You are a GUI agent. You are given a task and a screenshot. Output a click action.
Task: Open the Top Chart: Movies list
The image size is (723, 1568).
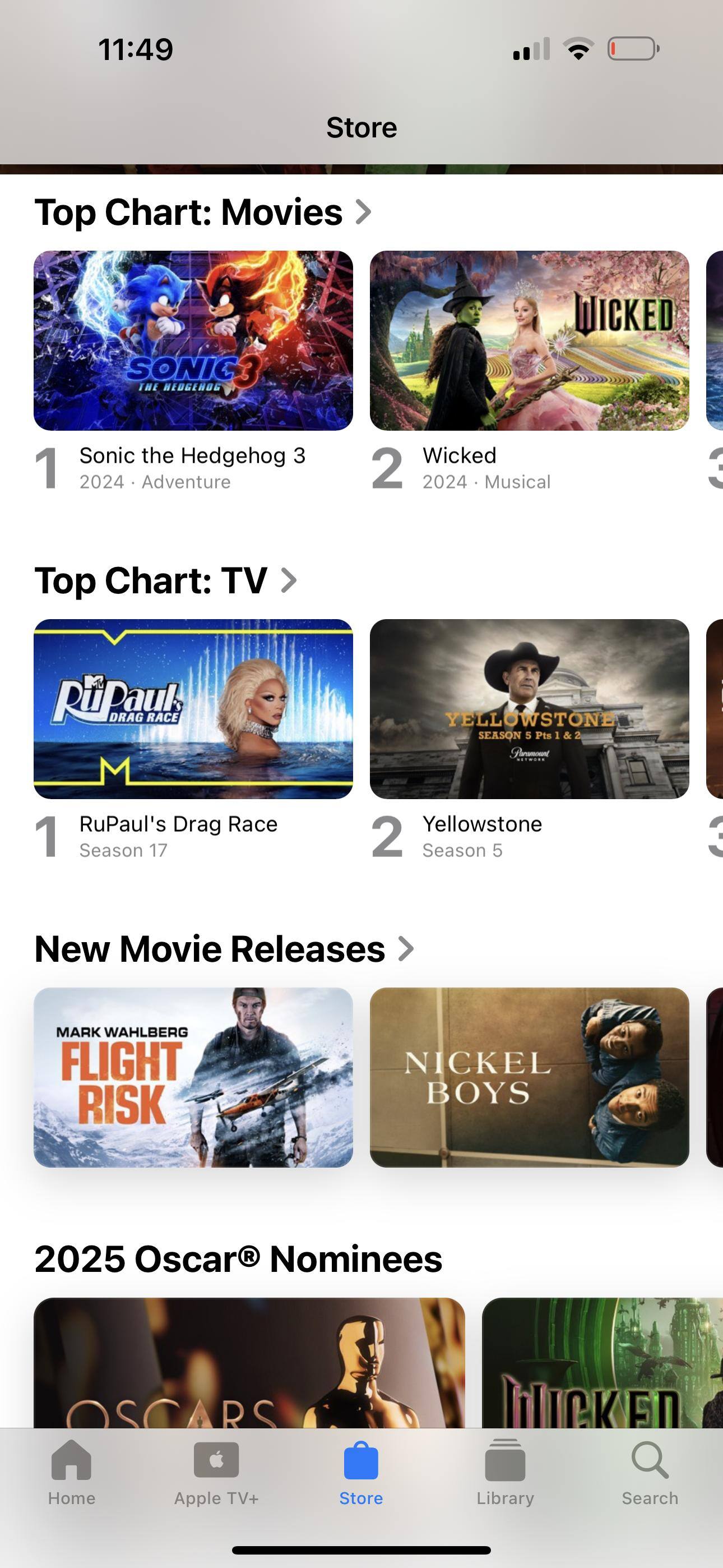pyautogui.click(x=203, y=212)
